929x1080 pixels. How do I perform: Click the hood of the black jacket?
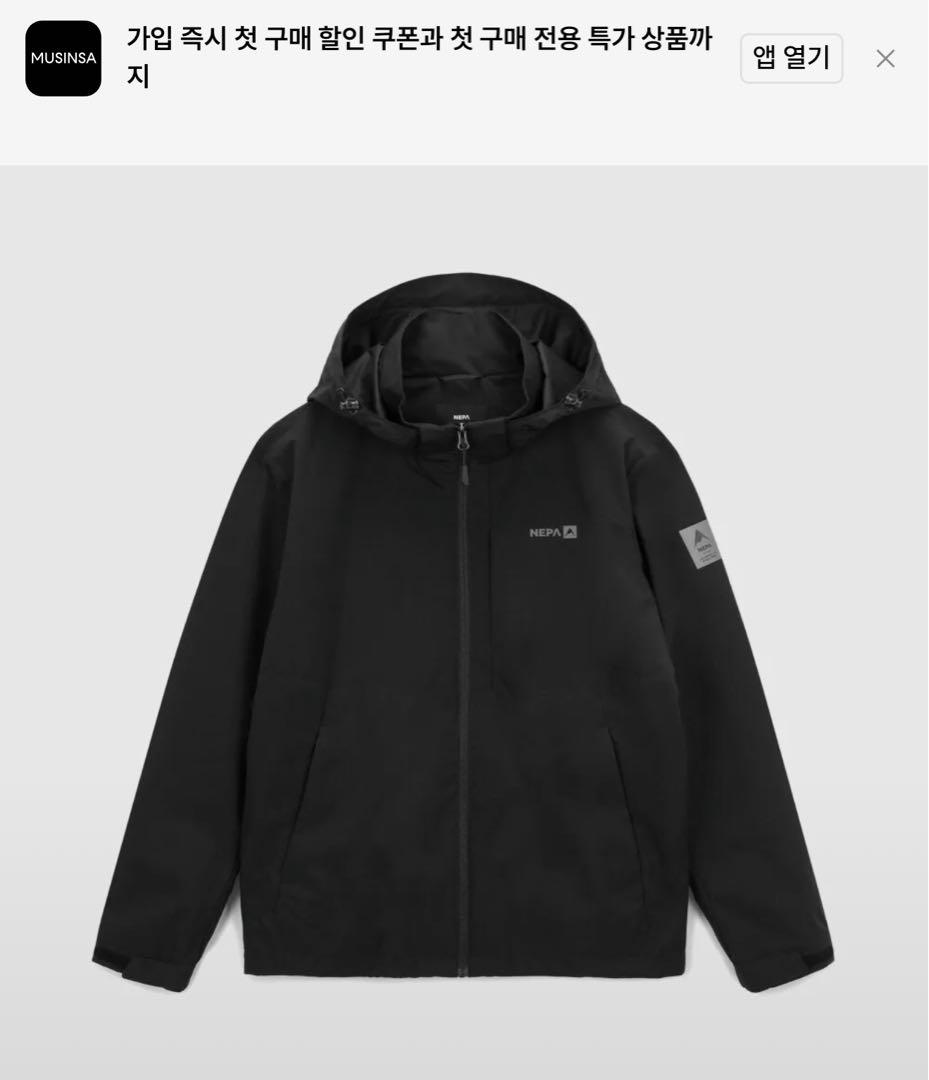462,330
